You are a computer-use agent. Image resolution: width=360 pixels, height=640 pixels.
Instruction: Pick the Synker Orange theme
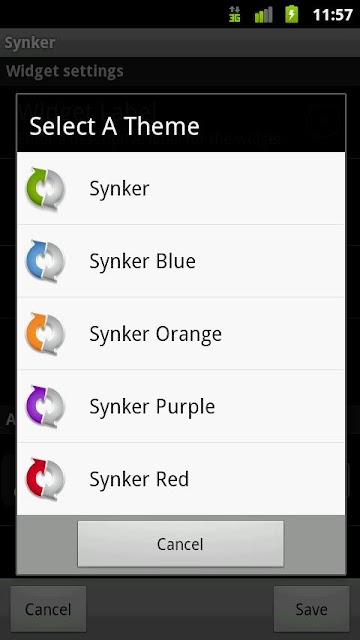(x=181, y=333)
